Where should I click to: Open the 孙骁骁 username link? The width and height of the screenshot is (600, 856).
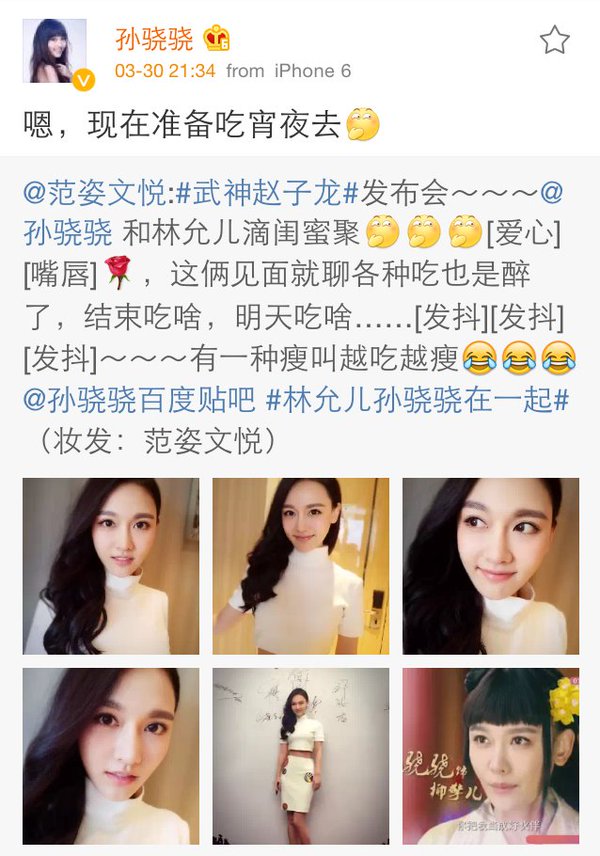tap(154, 39)
